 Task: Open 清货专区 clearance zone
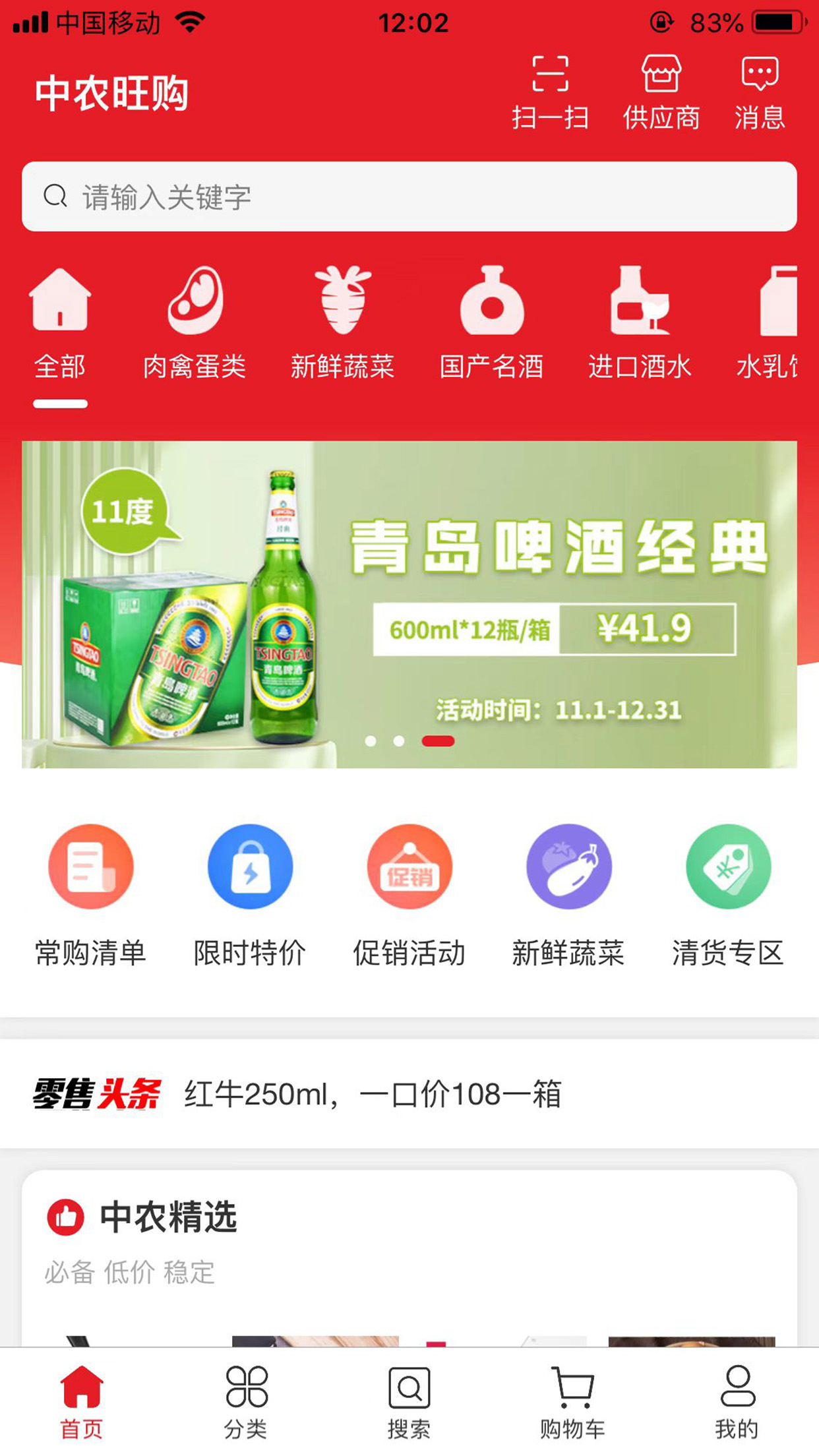click(x=728, y=894)
